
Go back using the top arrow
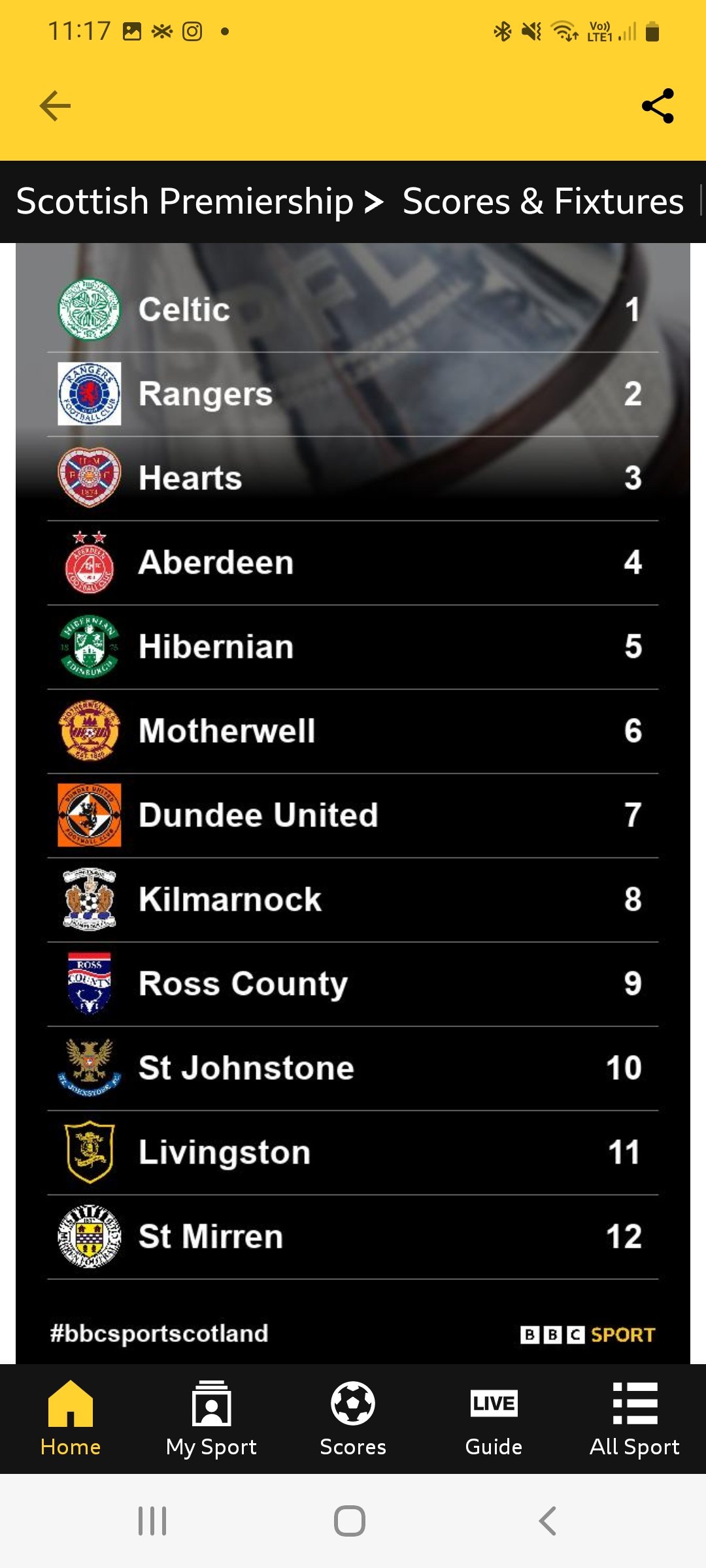coord(55,106)
